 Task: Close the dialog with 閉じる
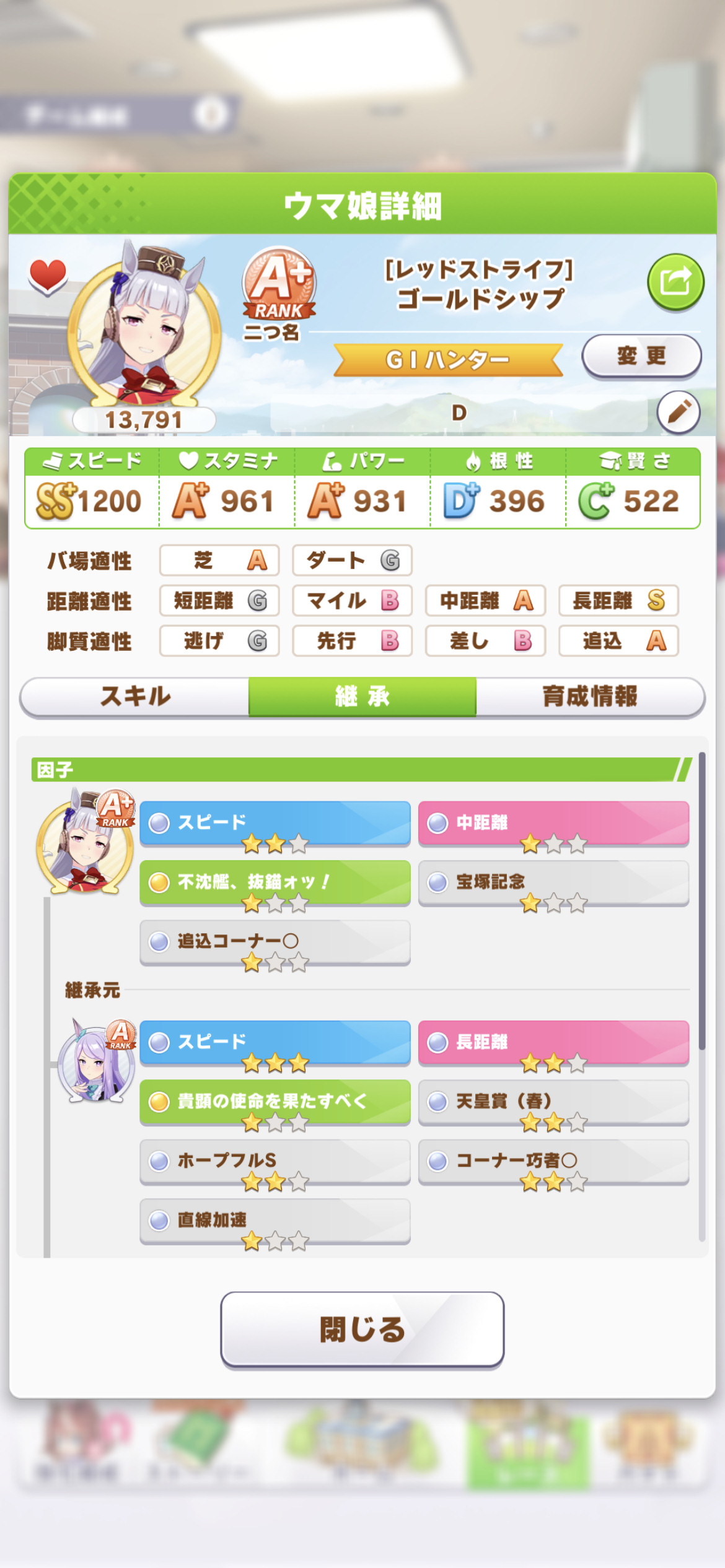tap(362, 1329)
